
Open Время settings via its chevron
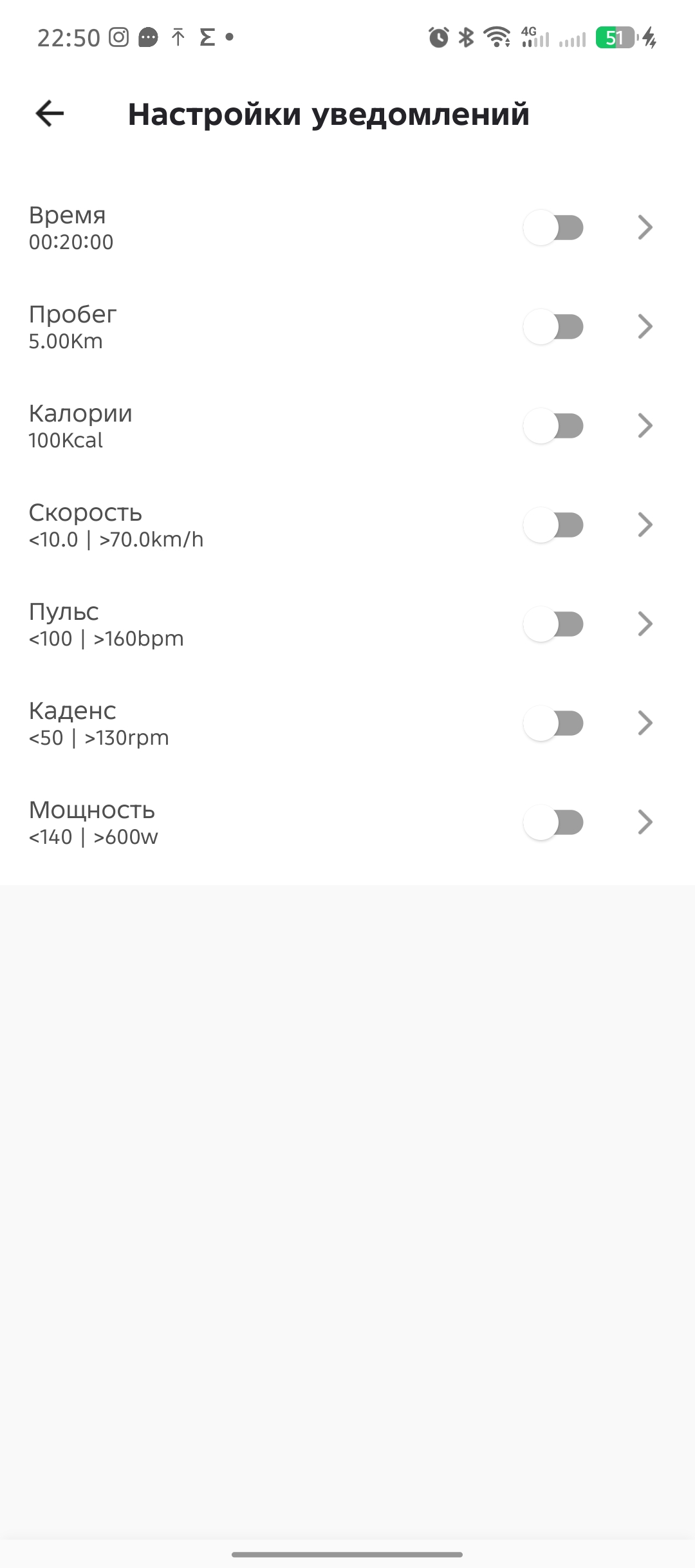645,228
